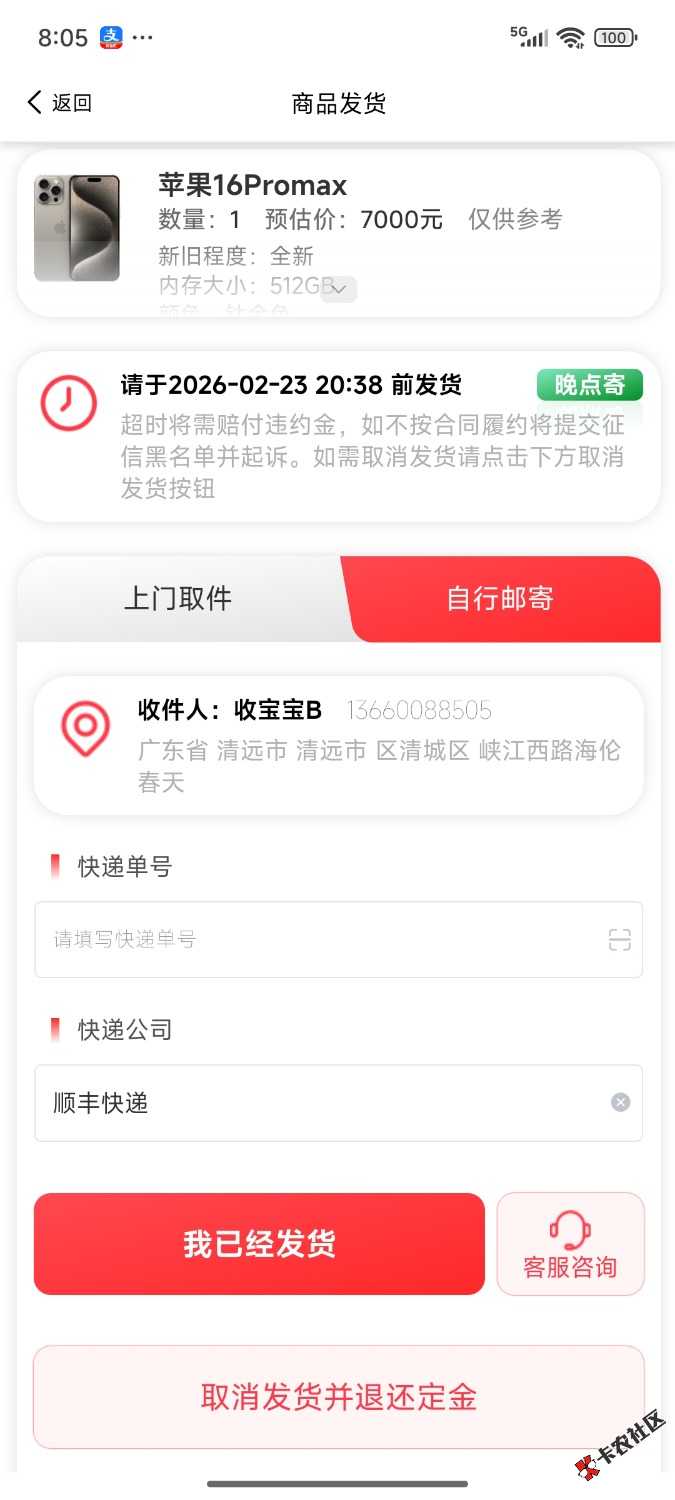
Task: Contact support via 客服咨询
Action: tap(570, 1244)
